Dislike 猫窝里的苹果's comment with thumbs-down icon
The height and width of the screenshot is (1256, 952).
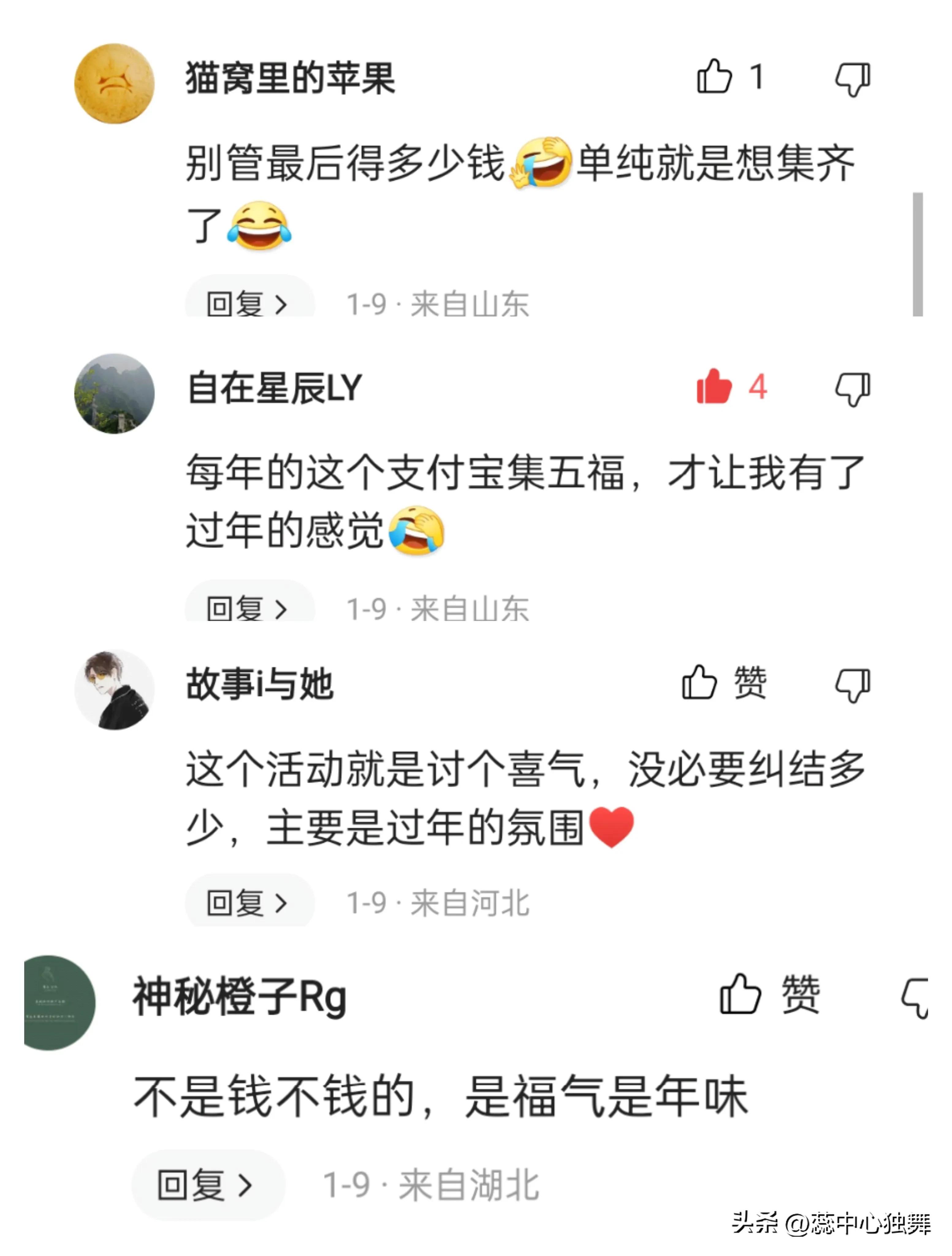853,79
